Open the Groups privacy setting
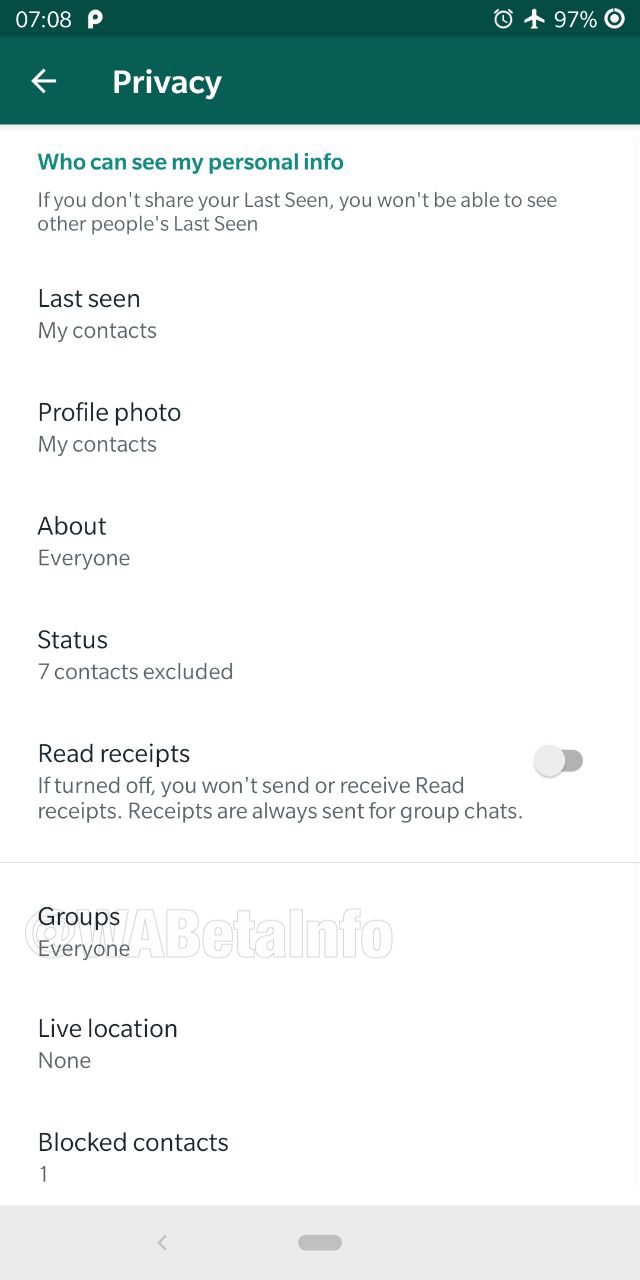Image resolution: width=640 pixels, height=1280 pixels. point(320,931)
